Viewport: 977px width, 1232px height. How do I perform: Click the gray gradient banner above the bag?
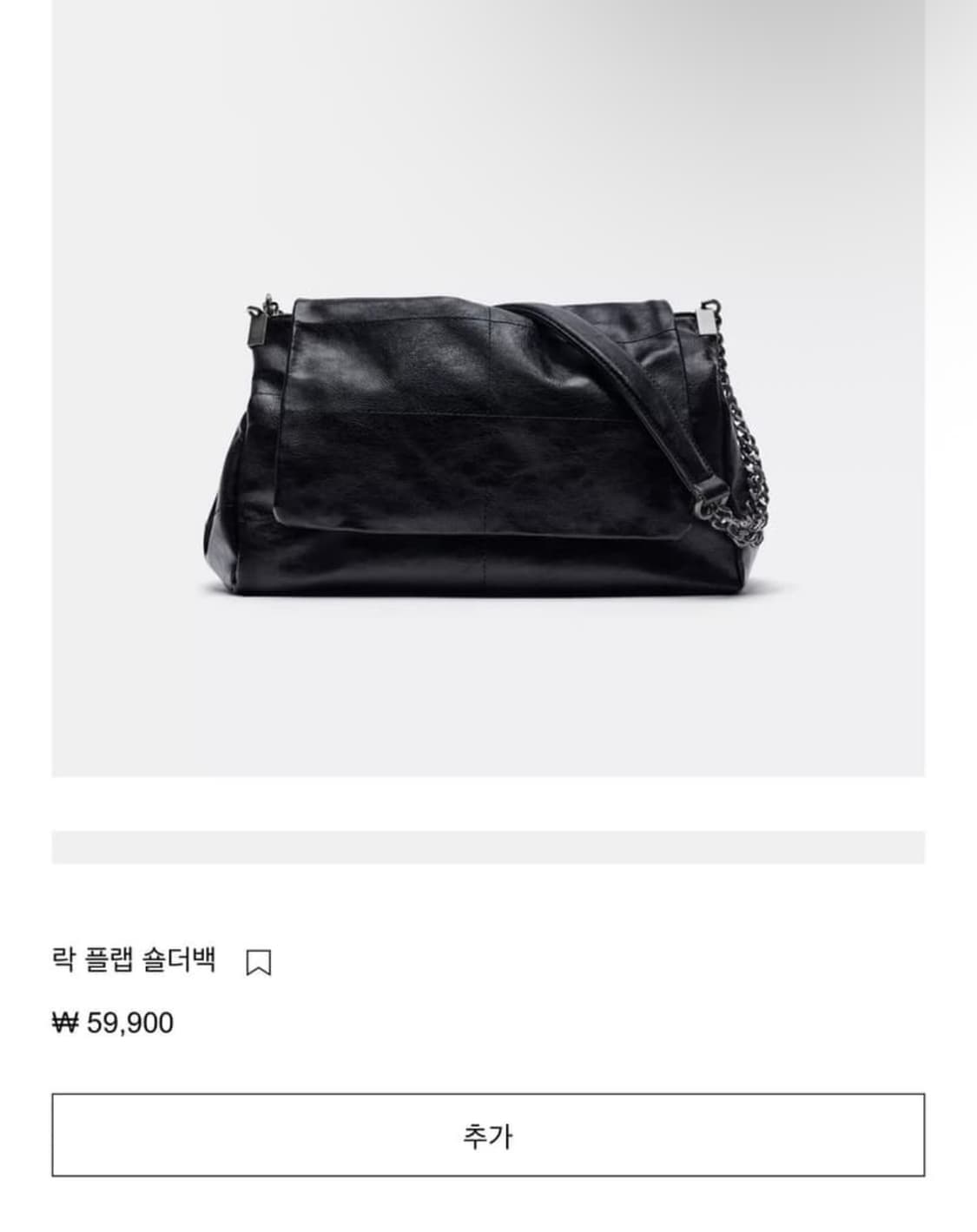[x=488, y=844]
